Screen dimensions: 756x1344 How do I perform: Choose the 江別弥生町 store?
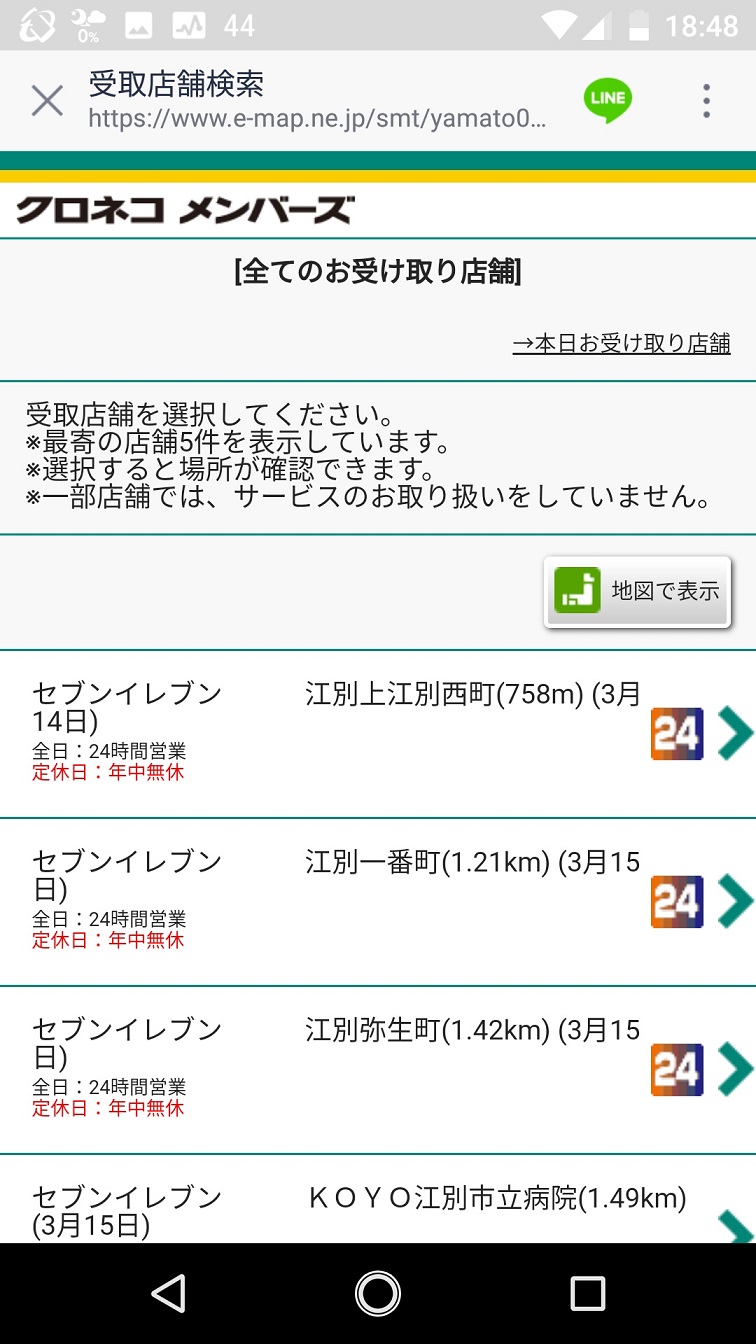pyautogui.click(x=378, y=1070)
